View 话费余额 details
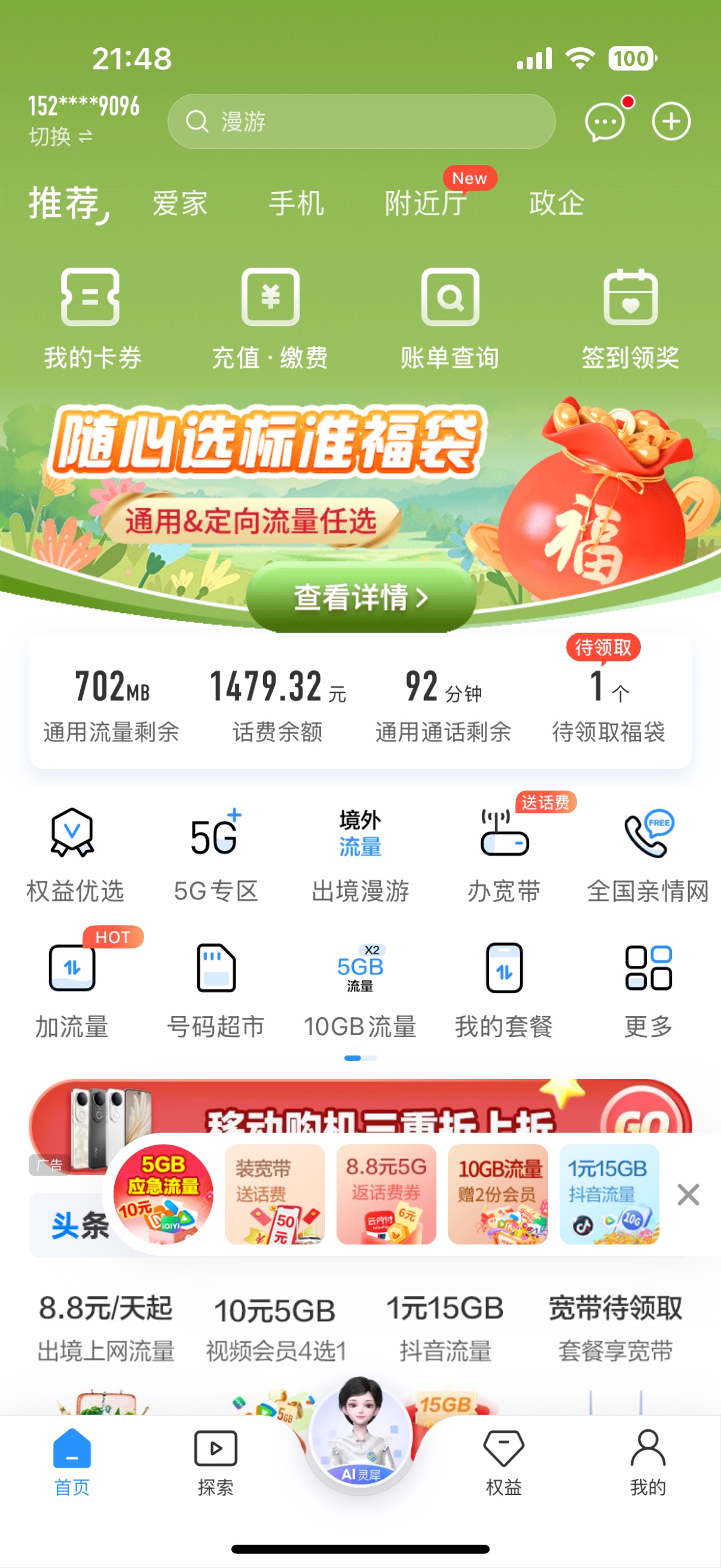This screenshot has height=1568, width=721. 278,706
